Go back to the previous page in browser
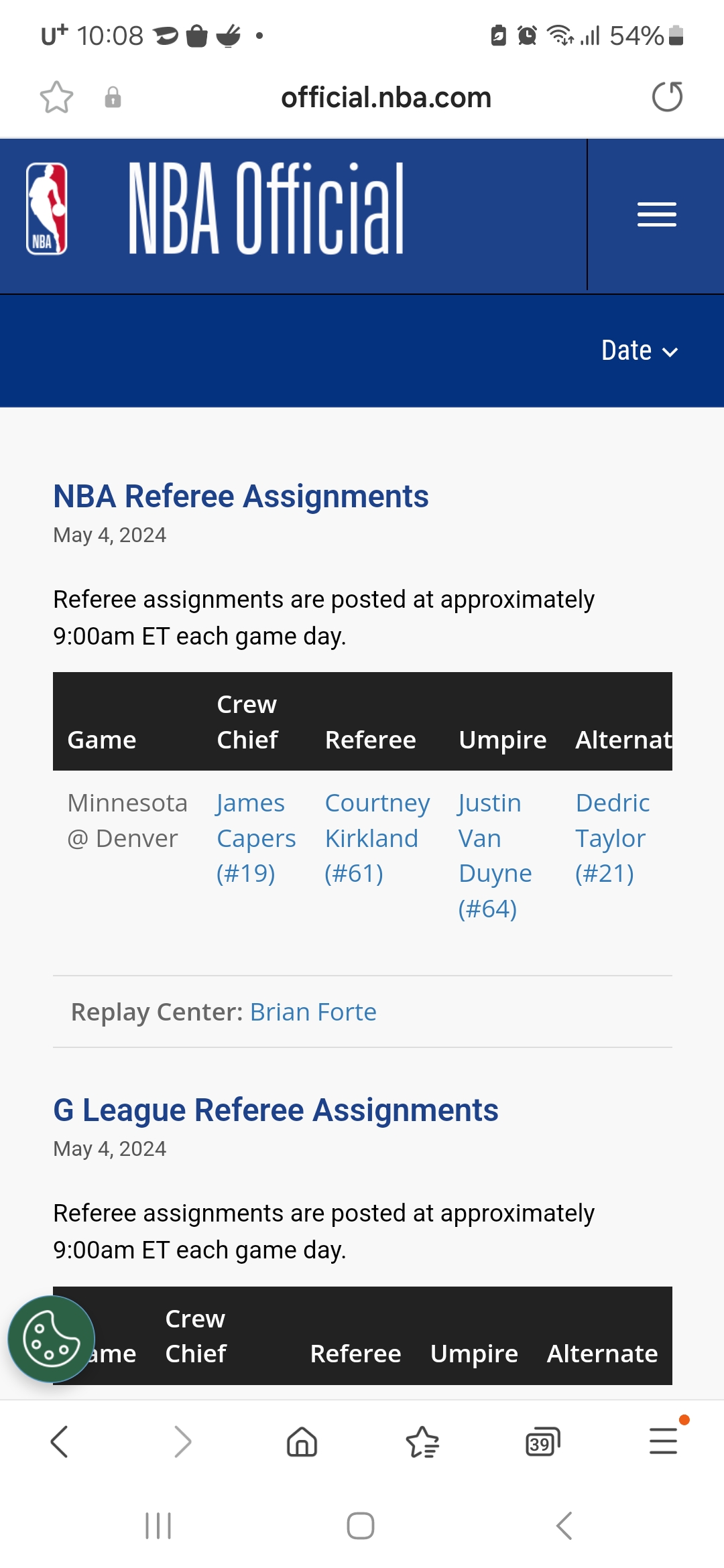Image resolution: width=724 pixels, height=1568 pixels. (60, 1441)
